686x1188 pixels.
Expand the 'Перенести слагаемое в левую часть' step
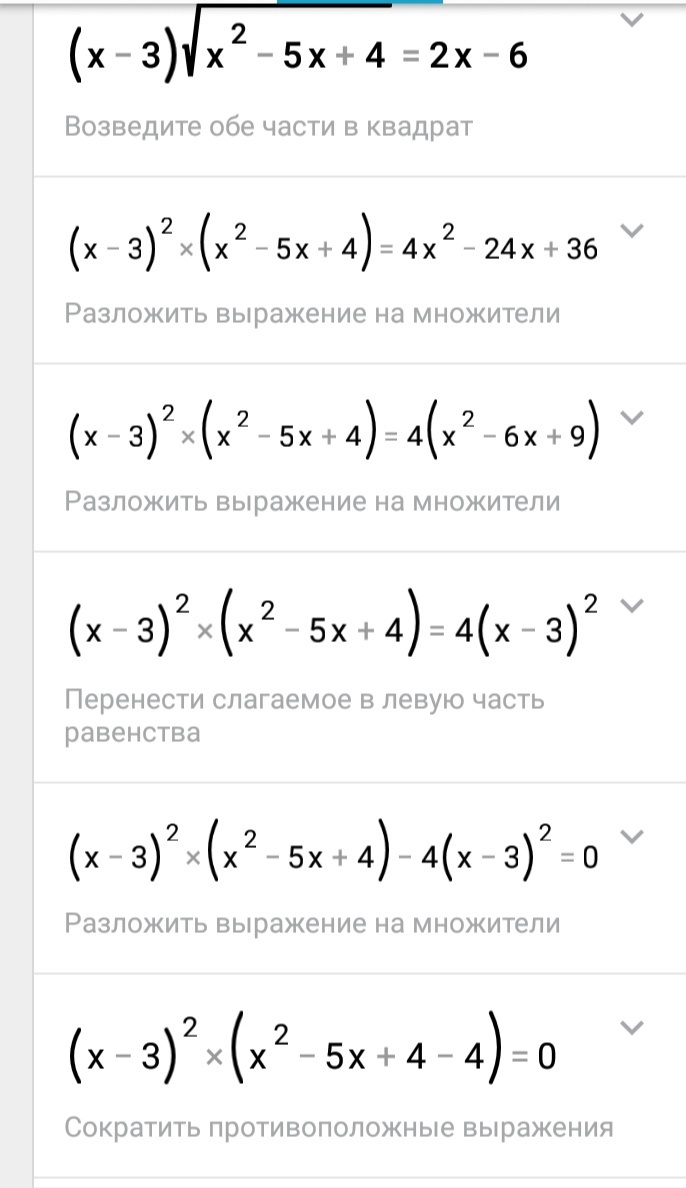coord(632,605)
